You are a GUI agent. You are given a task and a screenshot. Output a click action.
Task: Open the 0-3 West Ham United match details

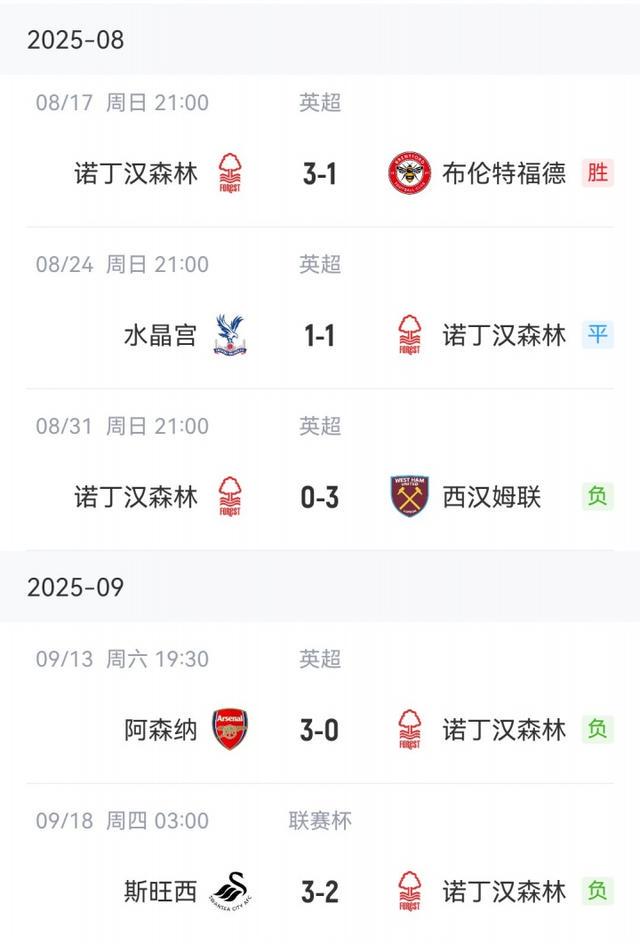(319, 497)
